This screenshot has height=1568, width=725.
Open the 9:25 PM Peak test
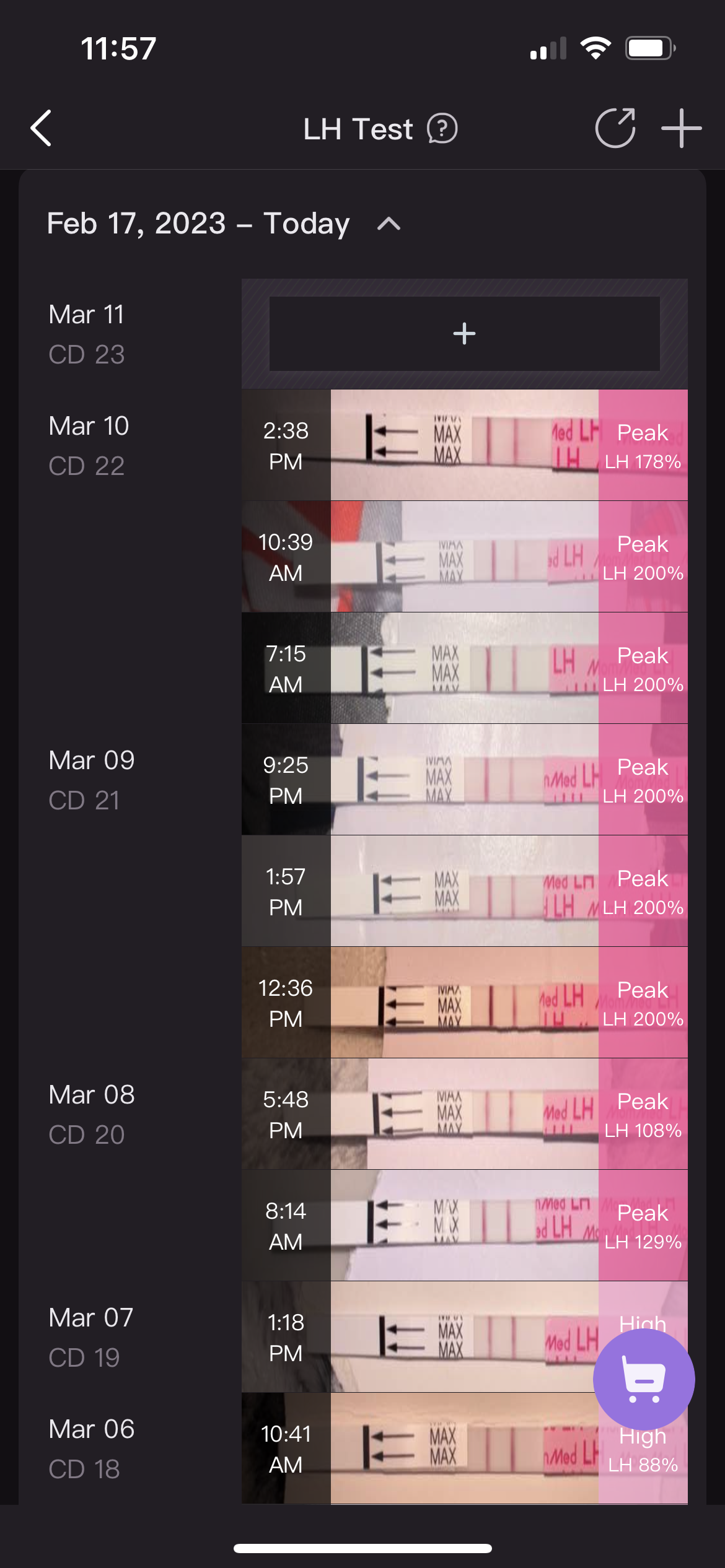465,780
